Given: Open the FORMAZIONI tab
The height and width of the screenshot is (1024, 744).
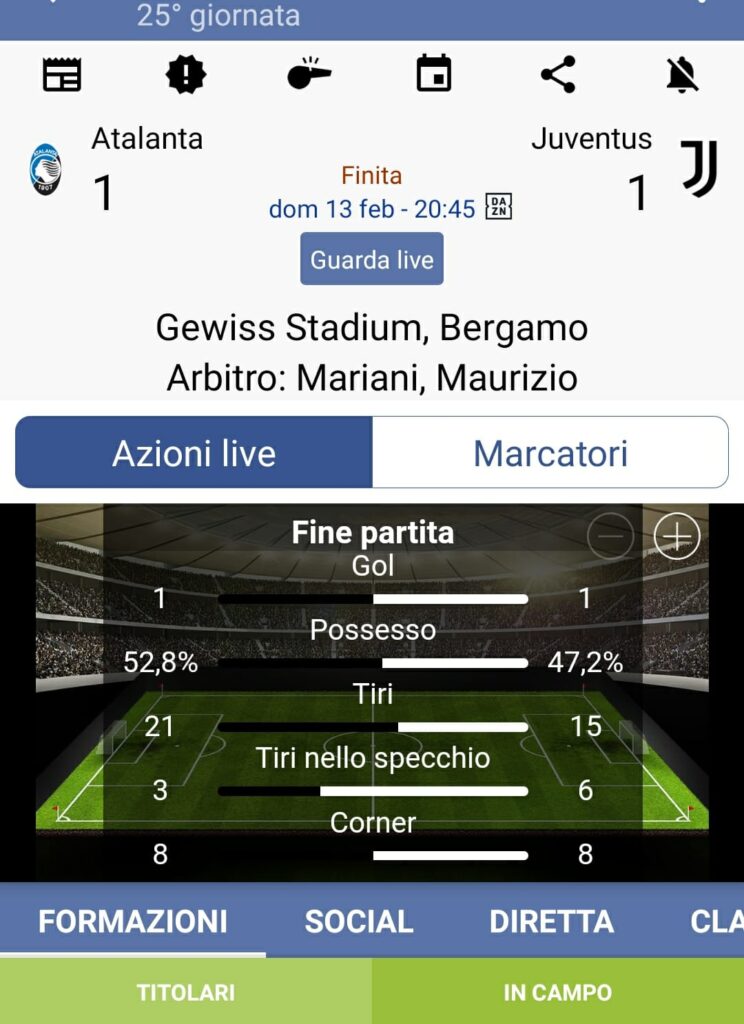Looking at the screenshot, I should [x=133, y=921].
